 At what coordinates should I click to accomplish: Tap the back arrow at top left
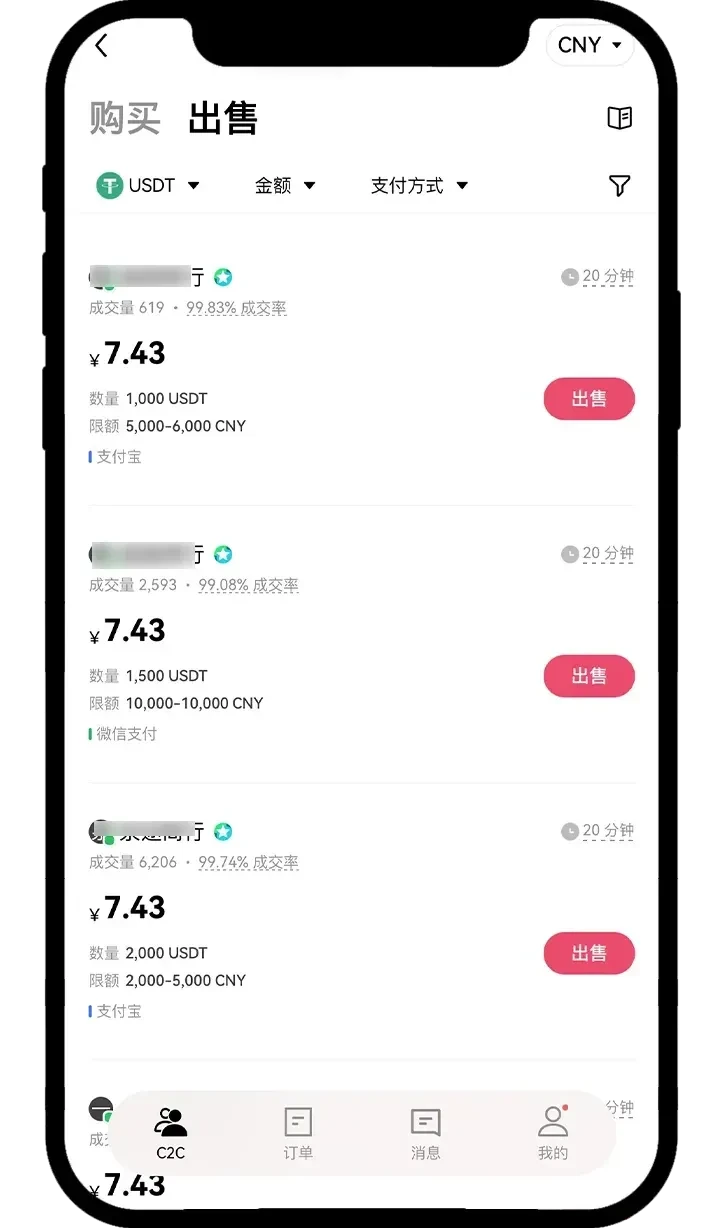(x=100, y=45)
